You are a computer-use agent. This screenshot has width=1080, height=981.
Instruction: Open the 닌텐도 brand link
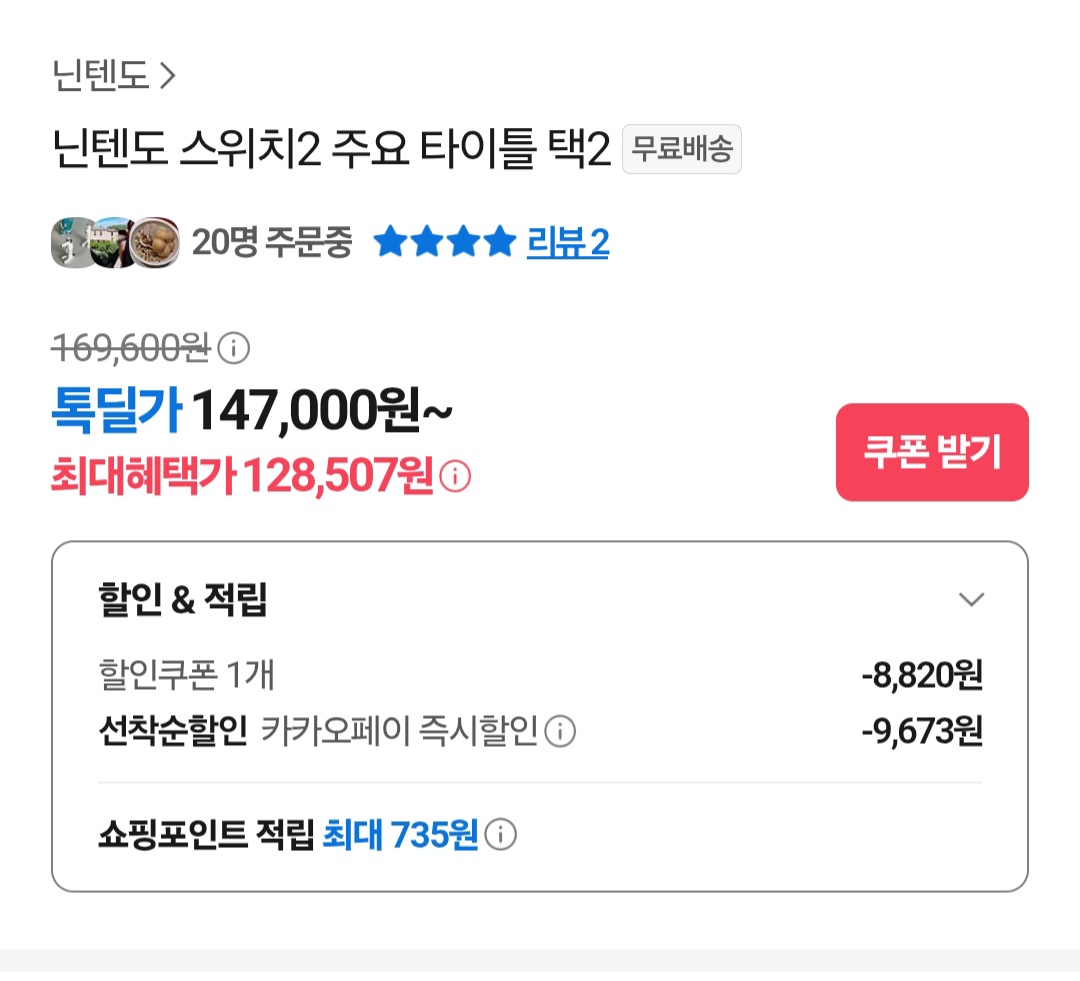pyautogui.click(x=113, y=76)
